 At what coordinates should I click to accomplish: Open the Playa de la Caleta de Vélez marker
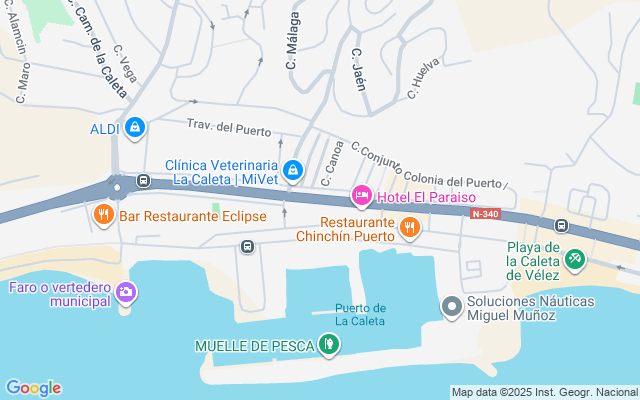(x=575, y=260)
